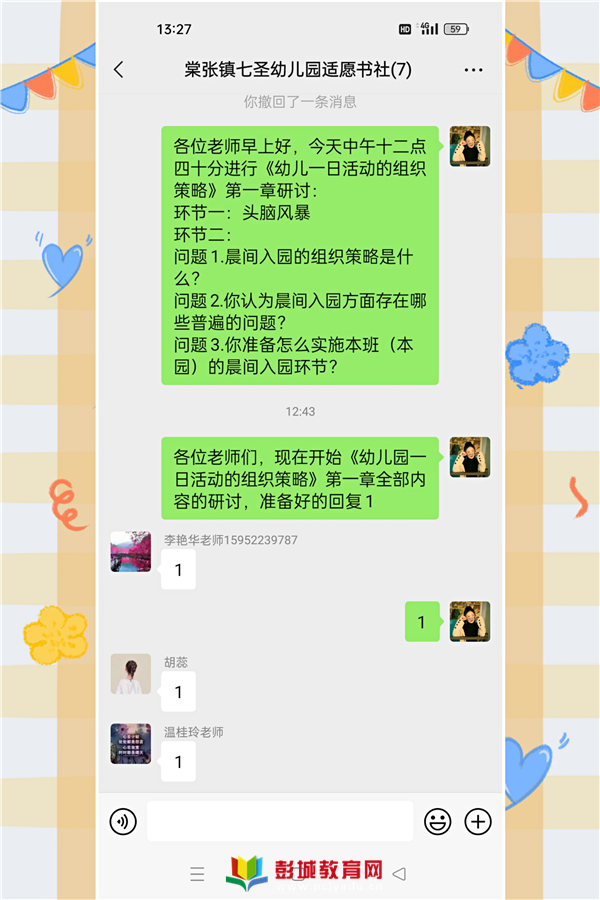
Task: Open the emoji sticker panel
Action: (x=437, y=821)
